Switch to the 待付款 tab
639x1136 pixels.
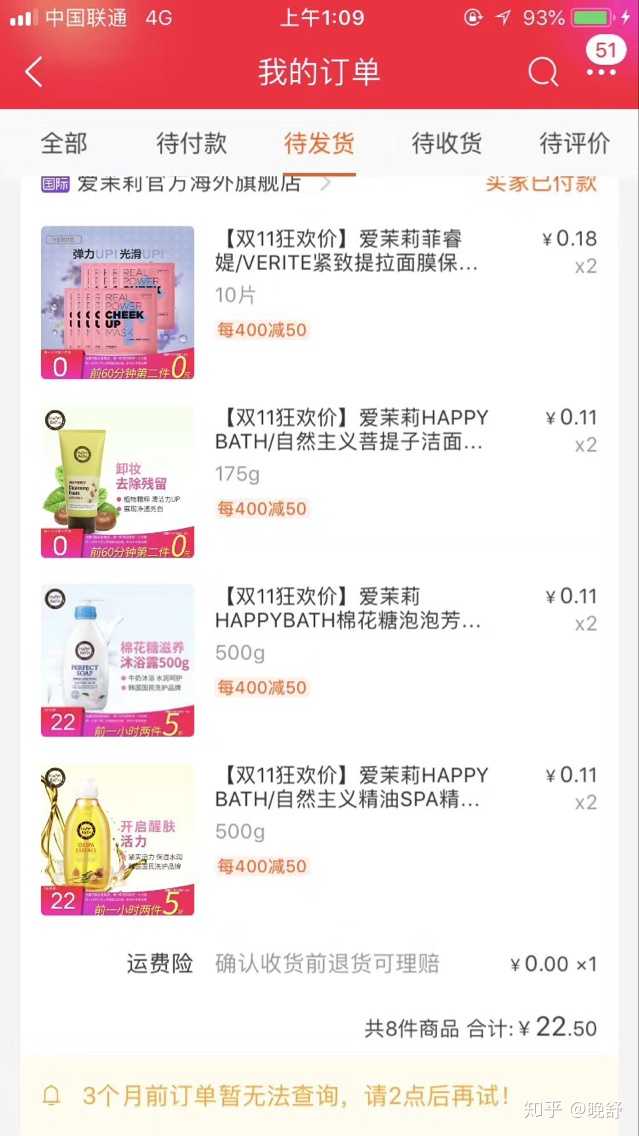tap(191, 143)
